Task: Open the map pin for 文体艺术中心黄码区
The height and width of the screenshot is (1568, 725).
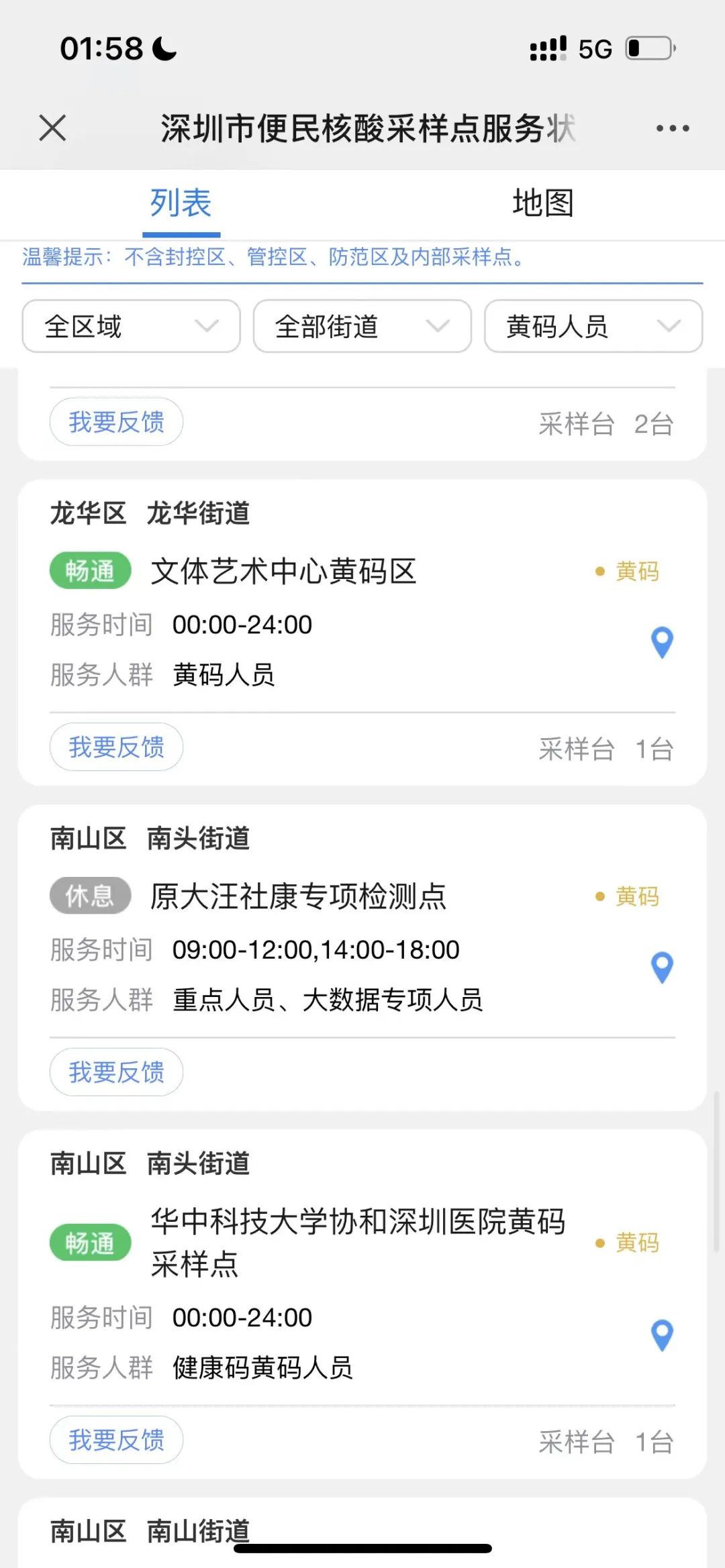Action: (x=662, y=642)
